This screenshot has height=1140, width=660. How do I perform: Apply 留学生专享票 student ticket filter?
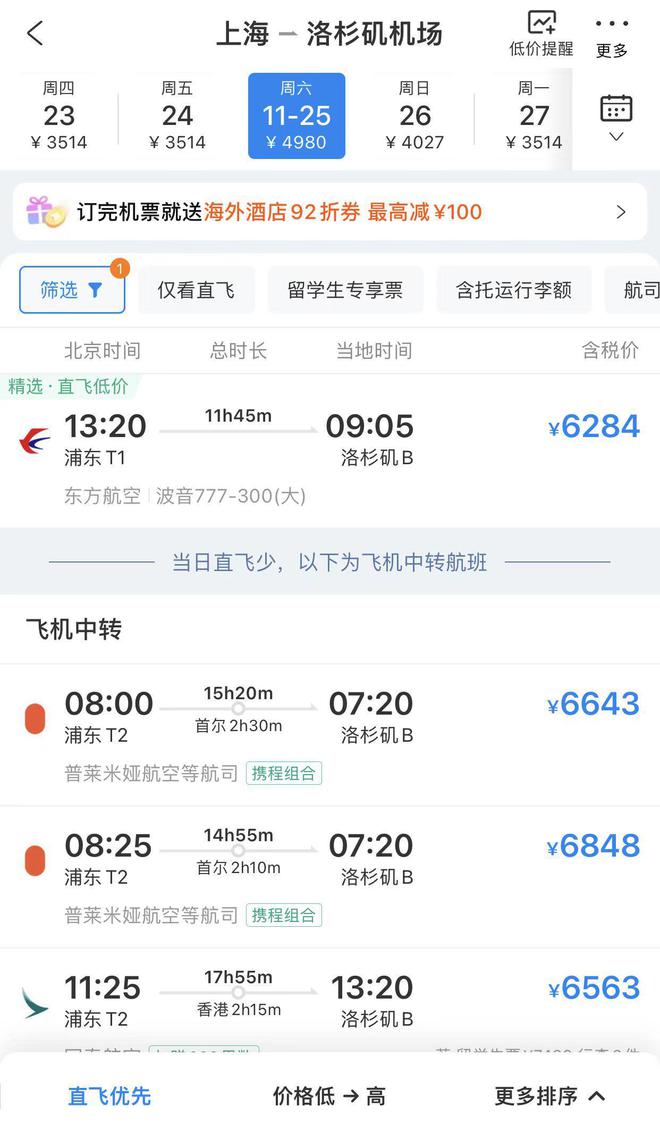[345, 290]
